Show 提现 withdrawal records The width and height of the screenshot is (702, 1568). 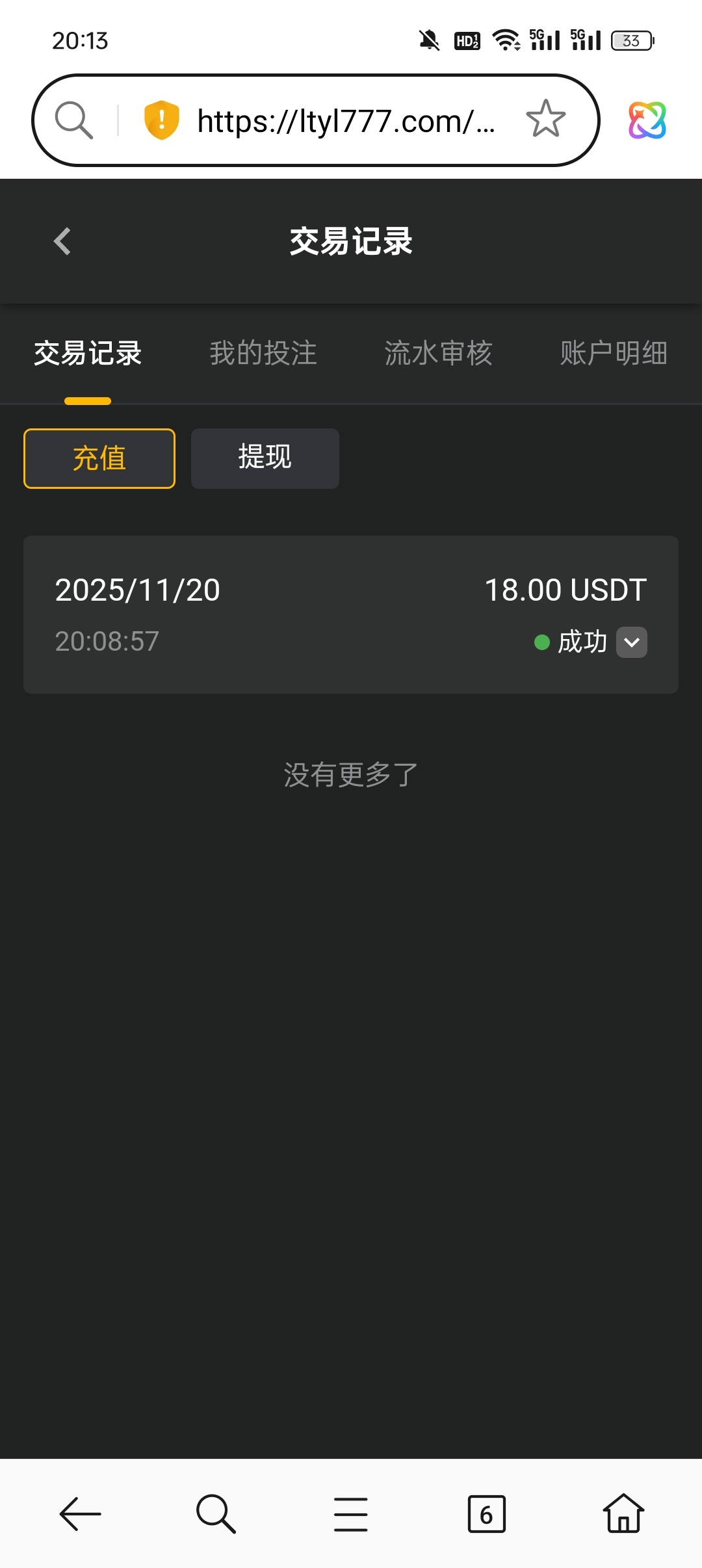click(265, 458)
